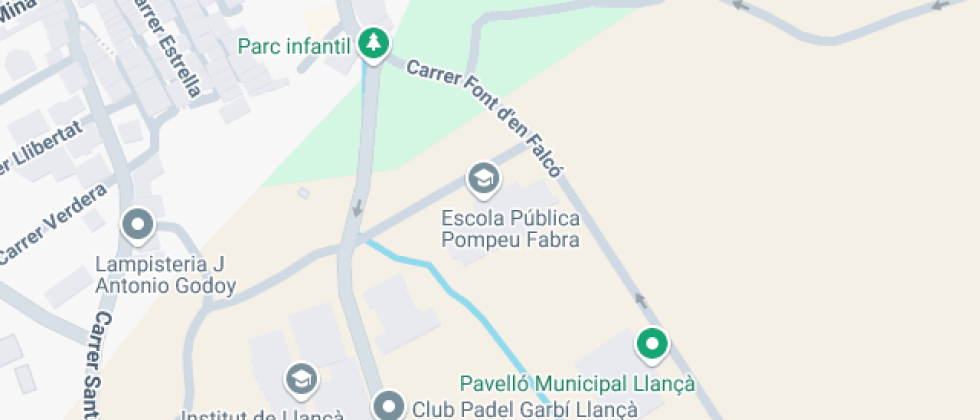
Task: Select the Club Padel Garbí Llançà pin
Action: pos(389,406)
